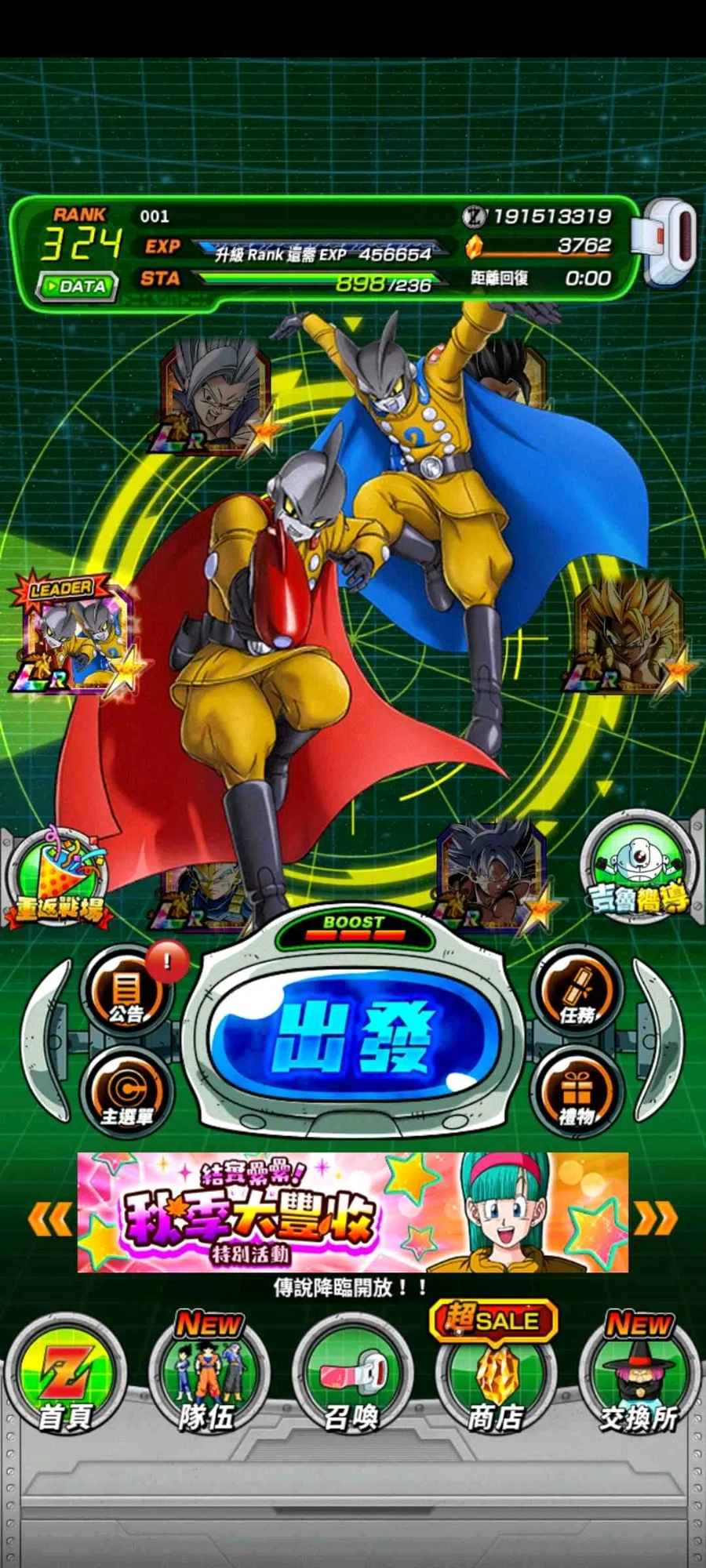Tap the big 出發 start button
The width and height of the screenshot is (706, 1568).
click(353, 1036)
